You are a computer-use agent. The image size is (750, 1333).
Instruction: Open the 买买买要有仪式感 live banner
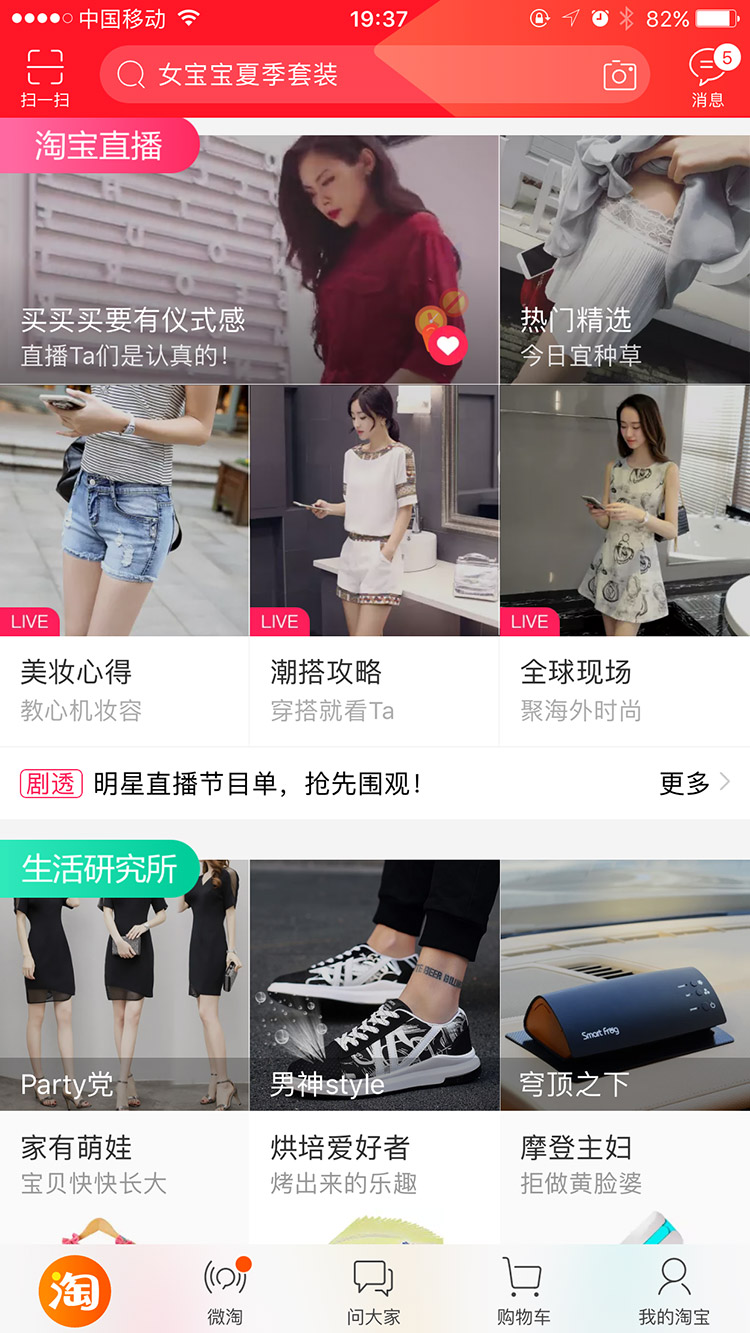[x=248, y=260]
